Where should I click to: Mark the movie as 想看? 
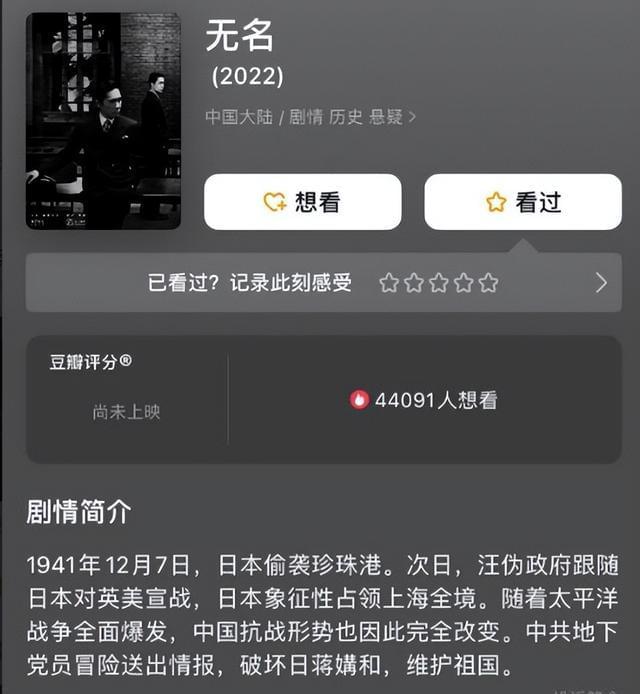(x=303, y=202)
